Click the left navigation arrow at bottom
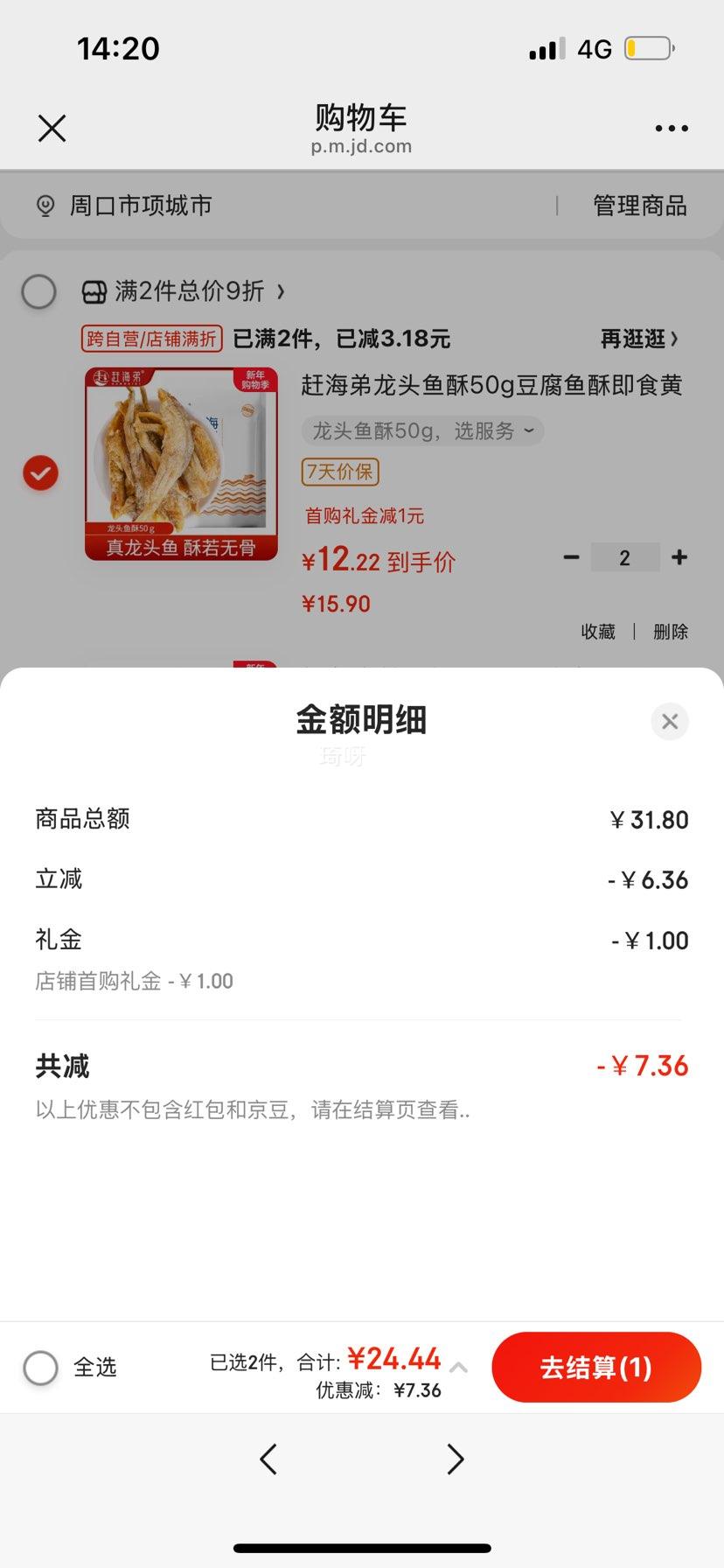 coord(268,1459)
